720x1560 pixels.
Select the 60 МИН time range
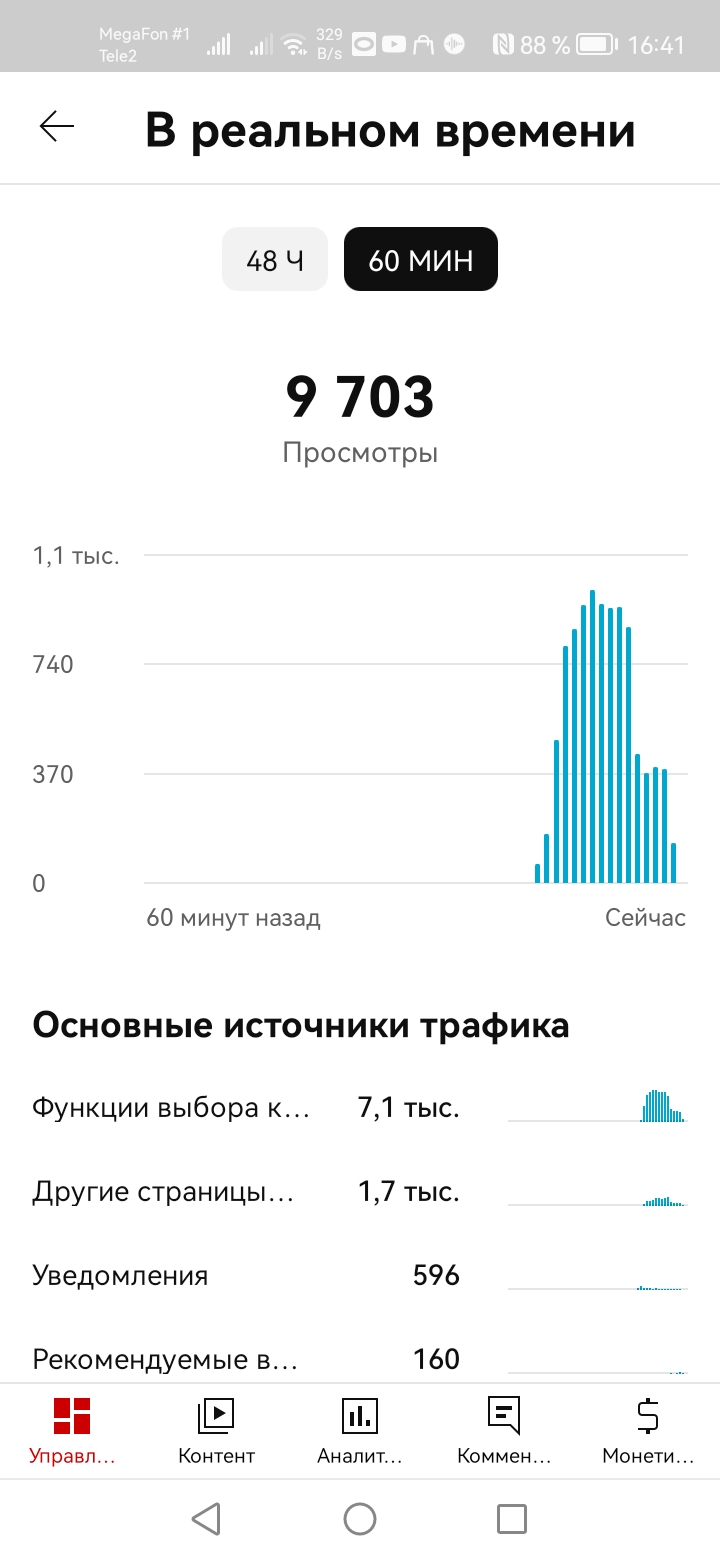pos(421,261)
